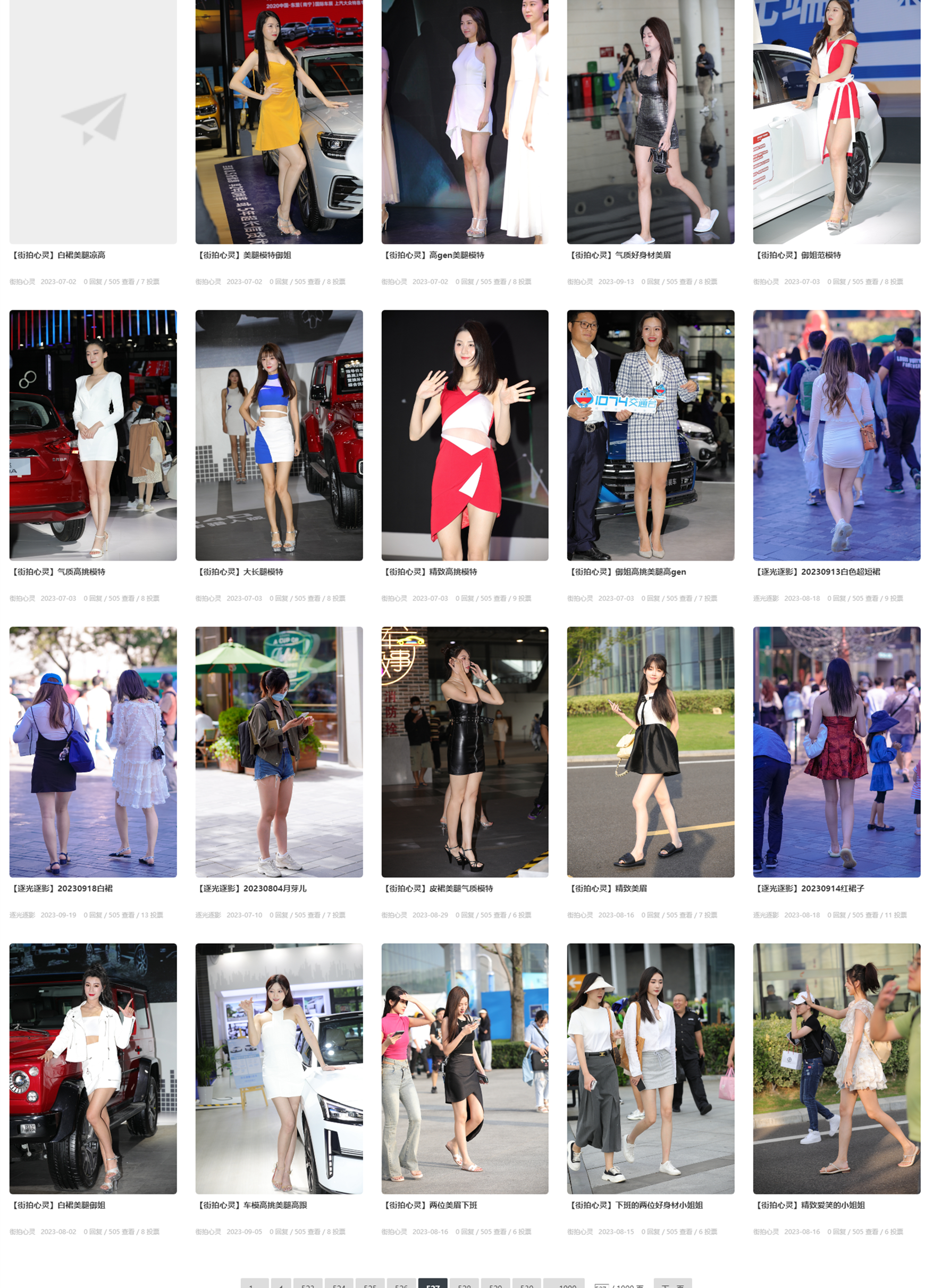Open the 精致爱笑的小姐姐 post
Screen dimensions: 933x1288
(810, 1205)
